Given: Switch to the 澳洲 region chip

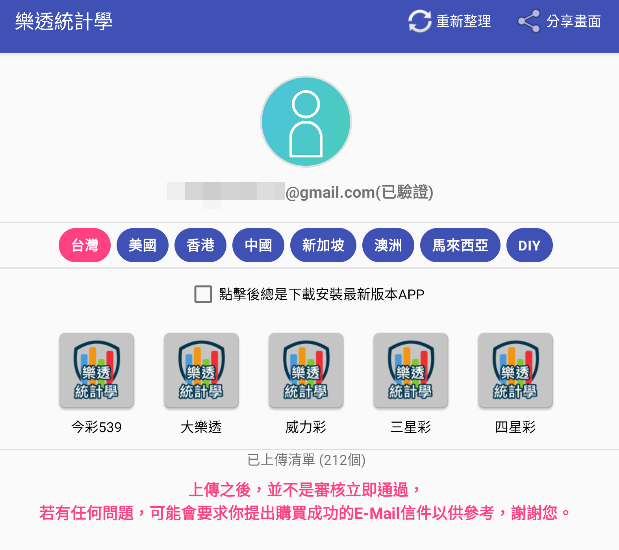Looking at the screenshot, I should 388,245.
